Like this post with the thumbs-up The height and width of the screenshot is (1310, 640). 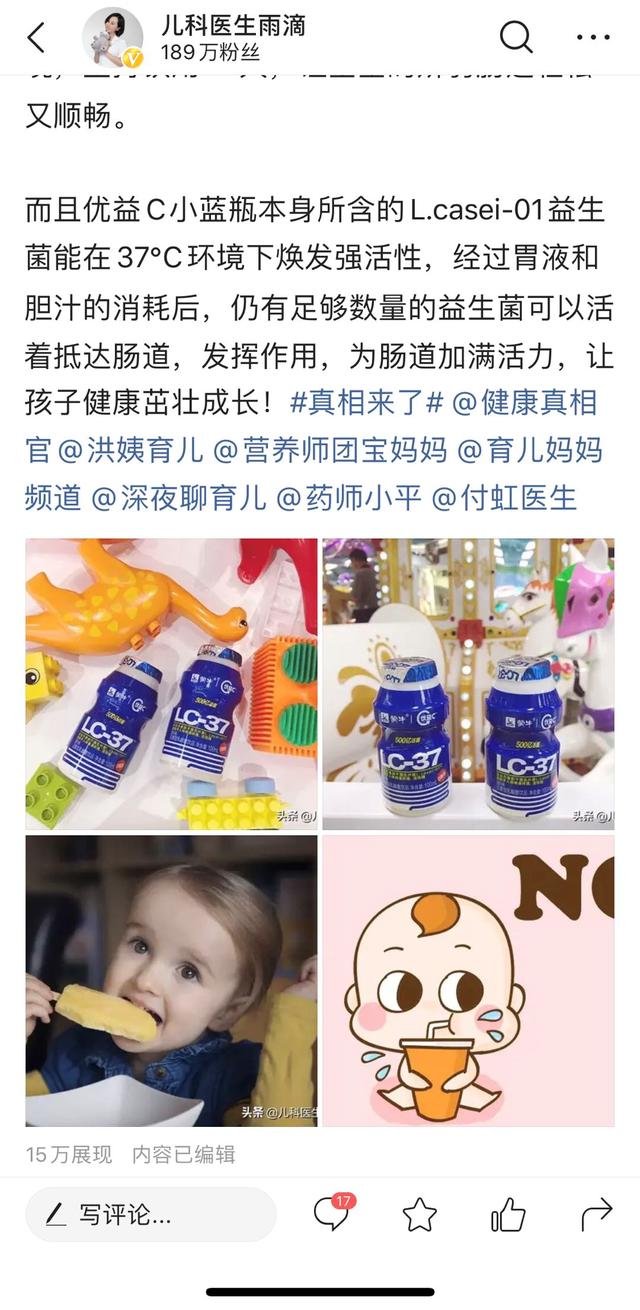(508, 1215)
